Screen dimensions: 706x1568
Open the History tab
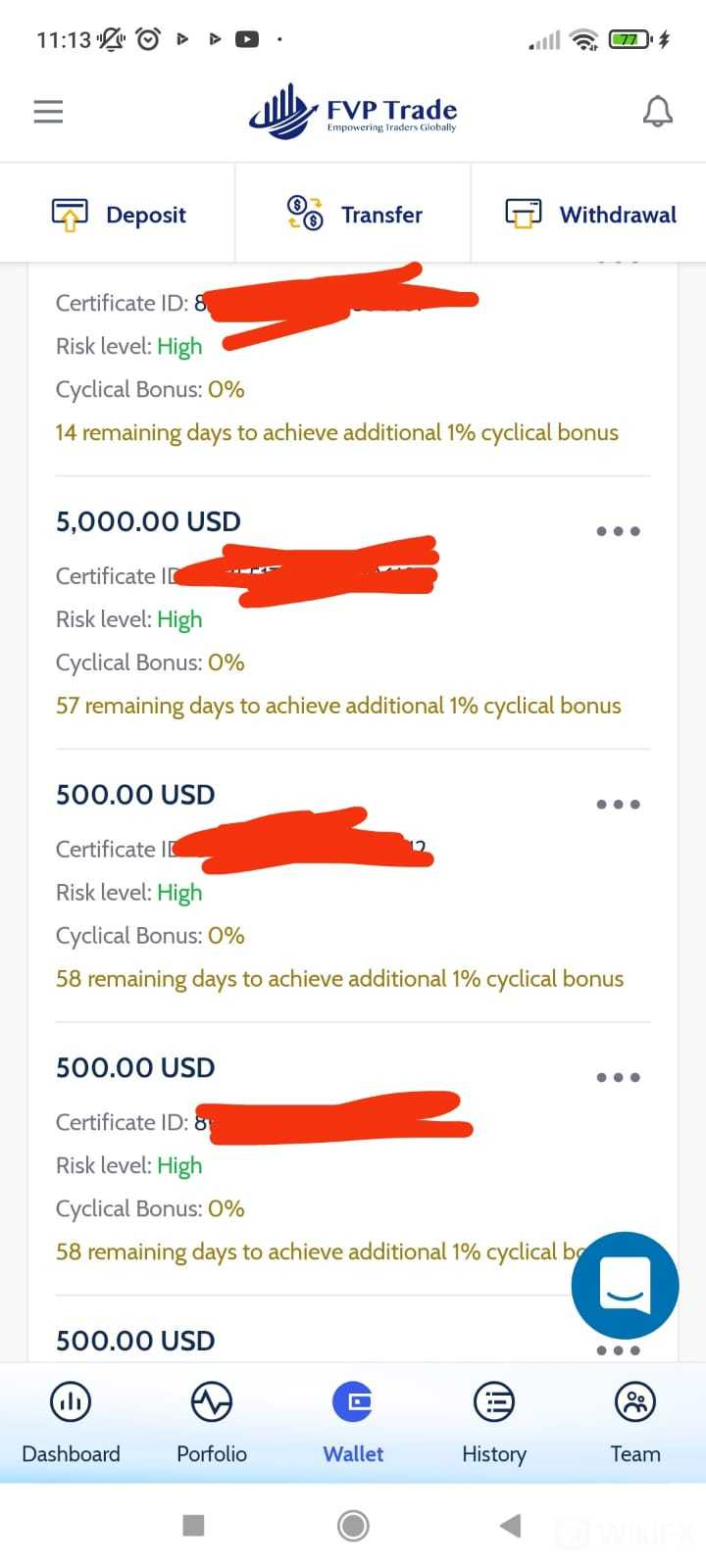(494, 1423)
